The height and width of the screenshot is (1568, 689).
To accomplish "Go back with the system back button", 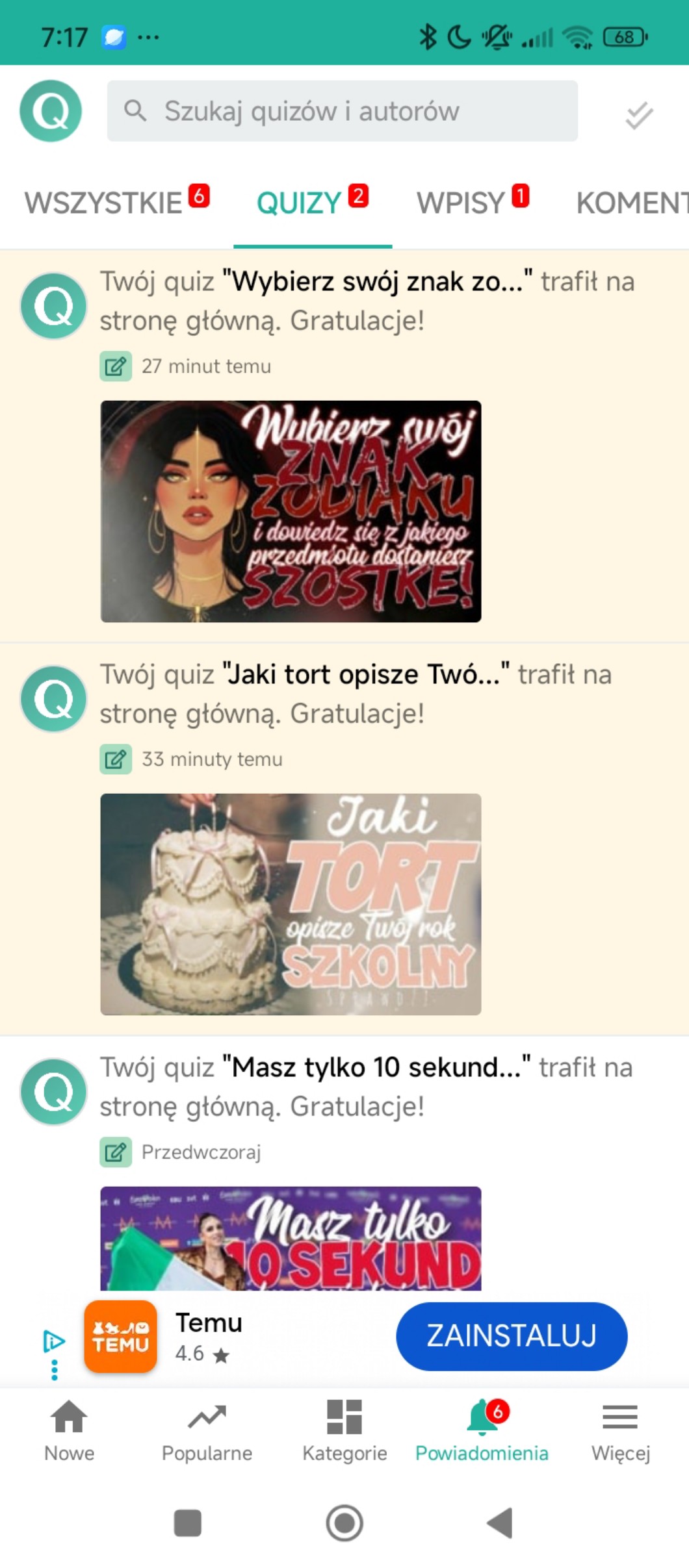I will point(500,1523).
